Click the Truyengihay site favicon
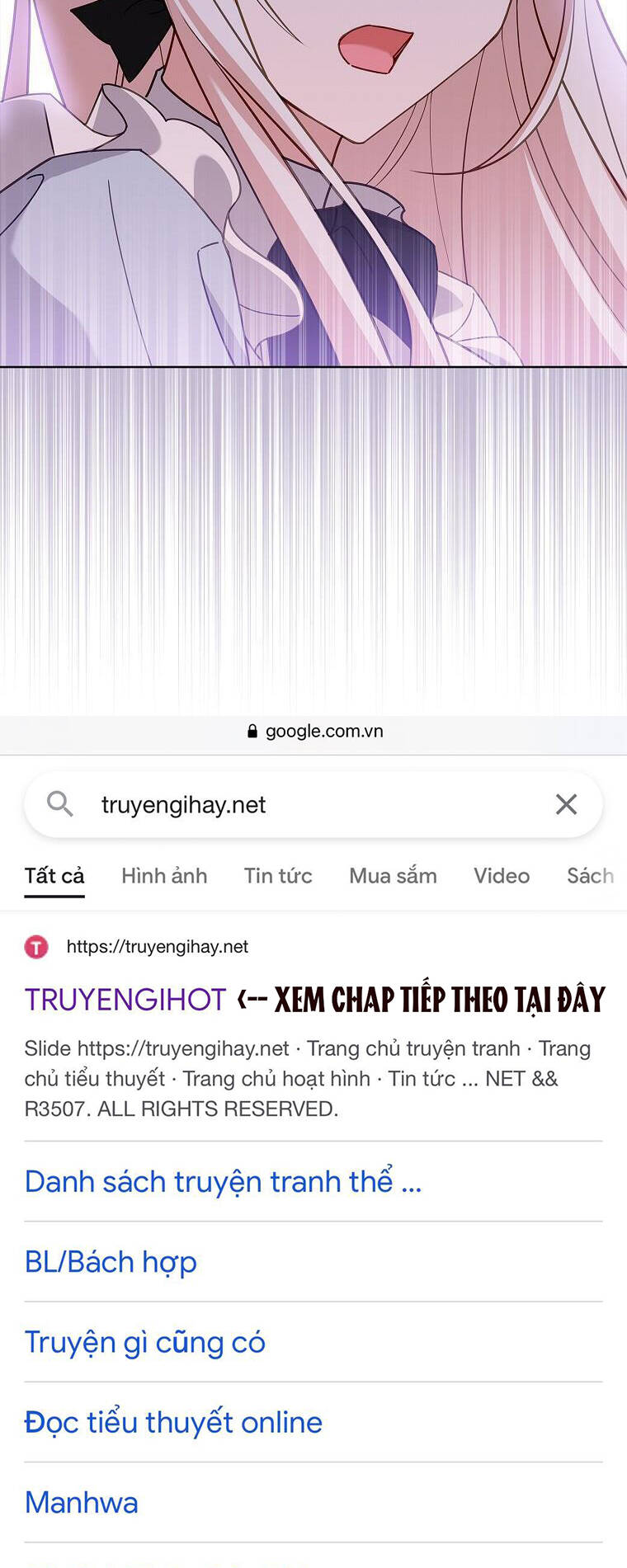 pyautogui.click(x=36, y=947)
